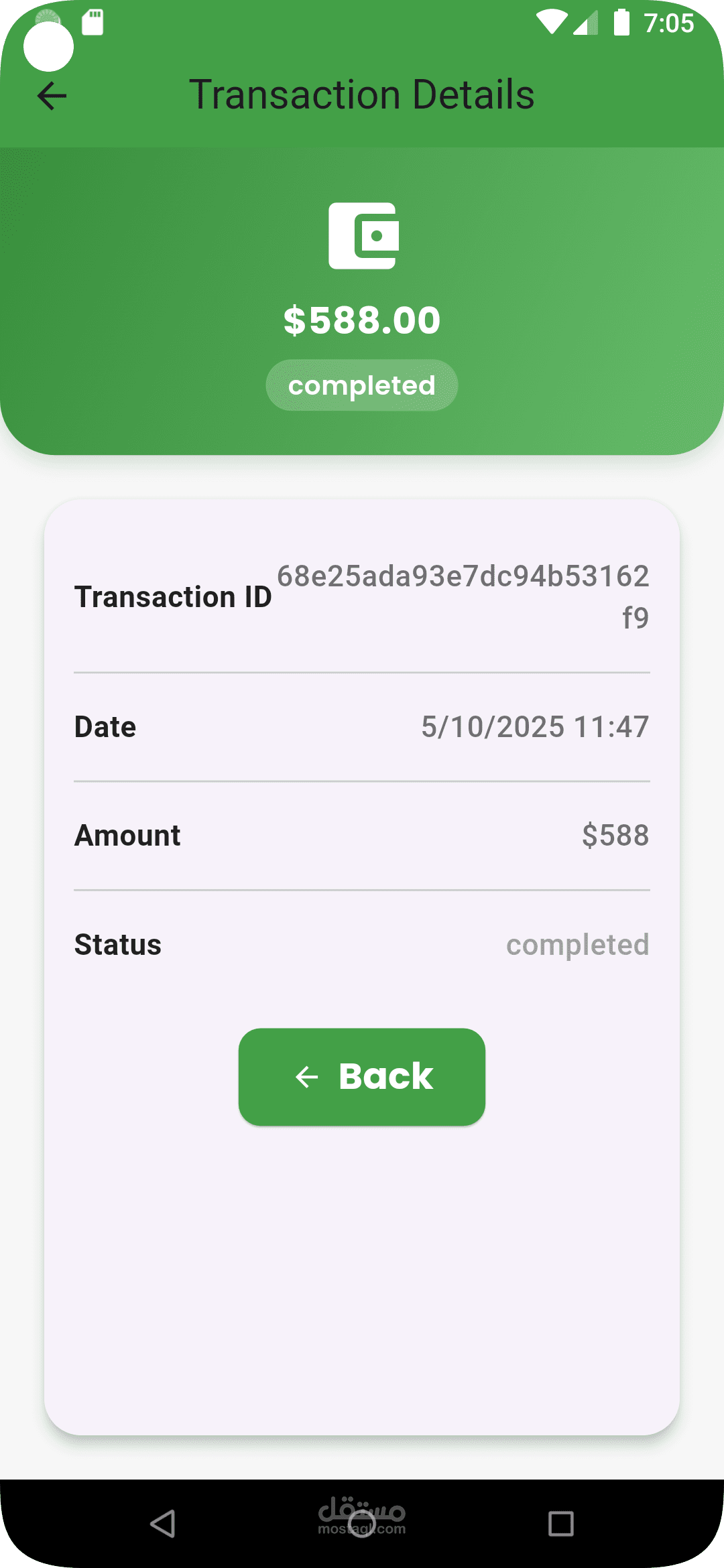Go back using the system navigation bar
Screen dimensions: 724x1568
163,1523
